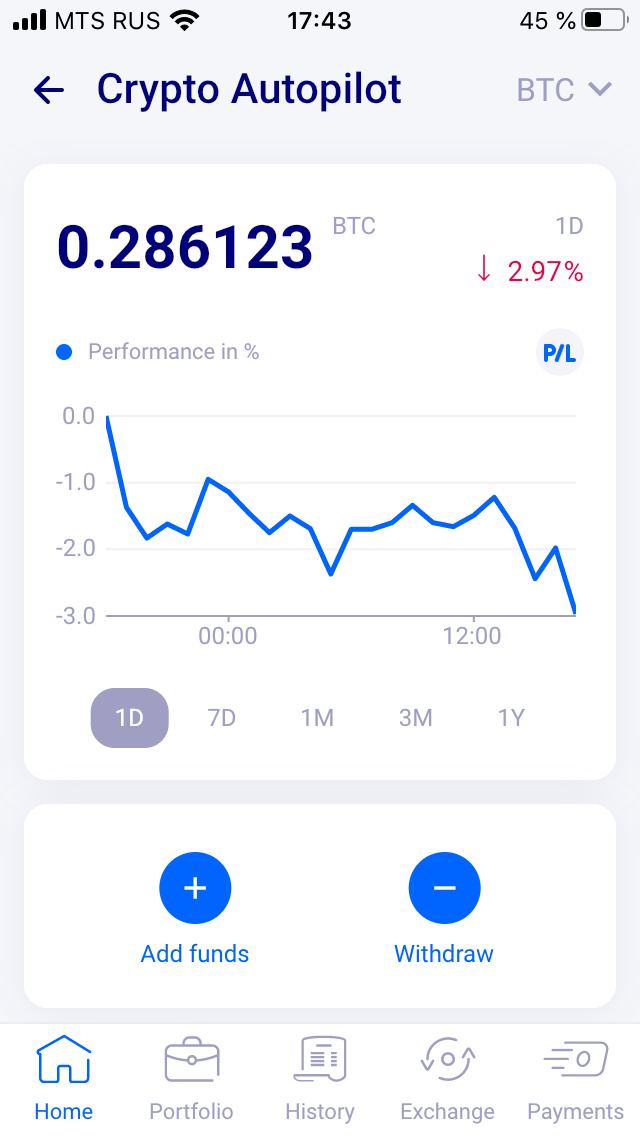This screenshot has height=1136, width=640.
Task: Toggle the P/L chart view
Action: 560,353
